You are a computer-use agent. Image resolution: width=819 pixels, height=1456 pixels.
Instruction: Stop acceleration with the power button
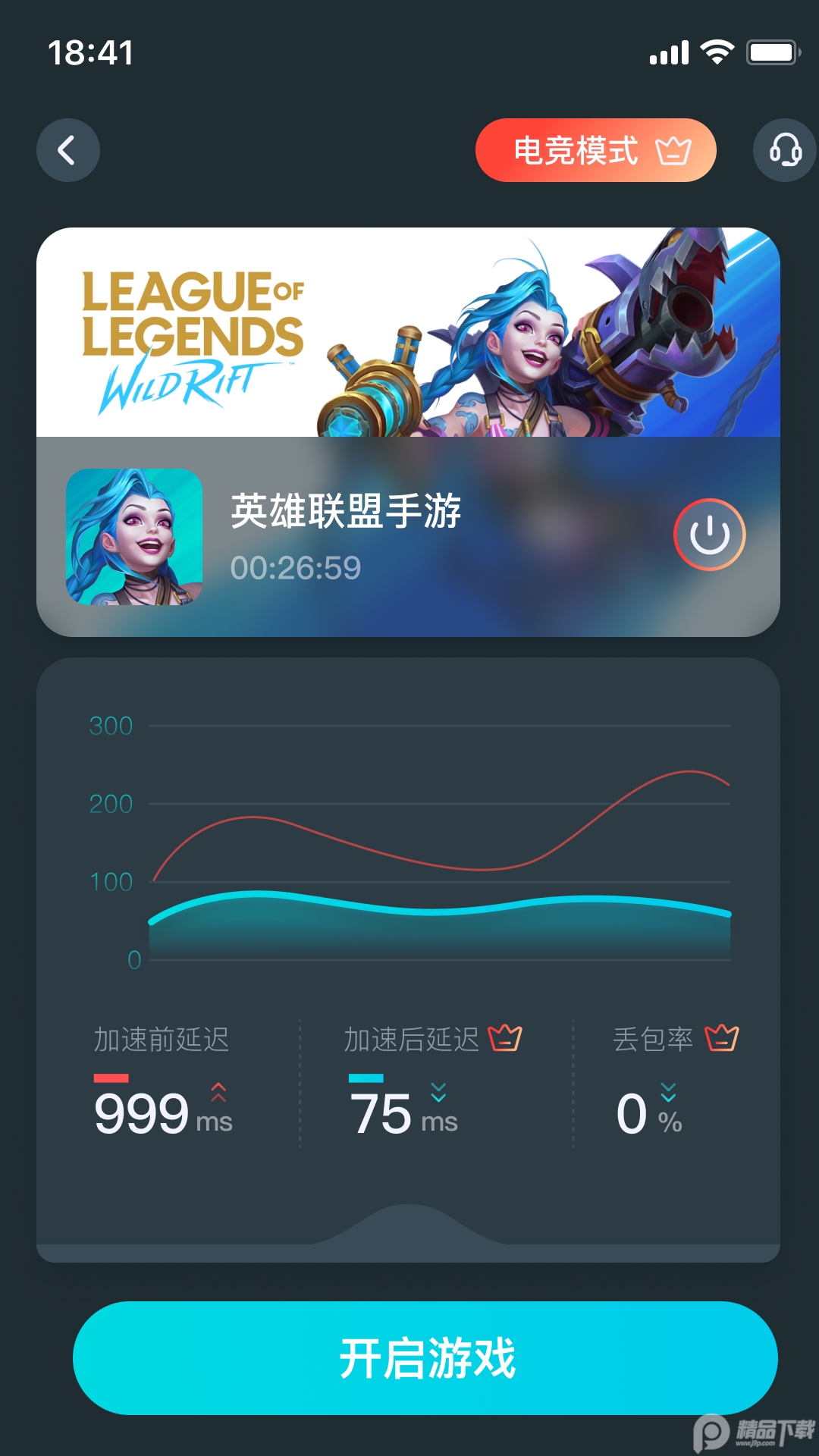(709, 535)
